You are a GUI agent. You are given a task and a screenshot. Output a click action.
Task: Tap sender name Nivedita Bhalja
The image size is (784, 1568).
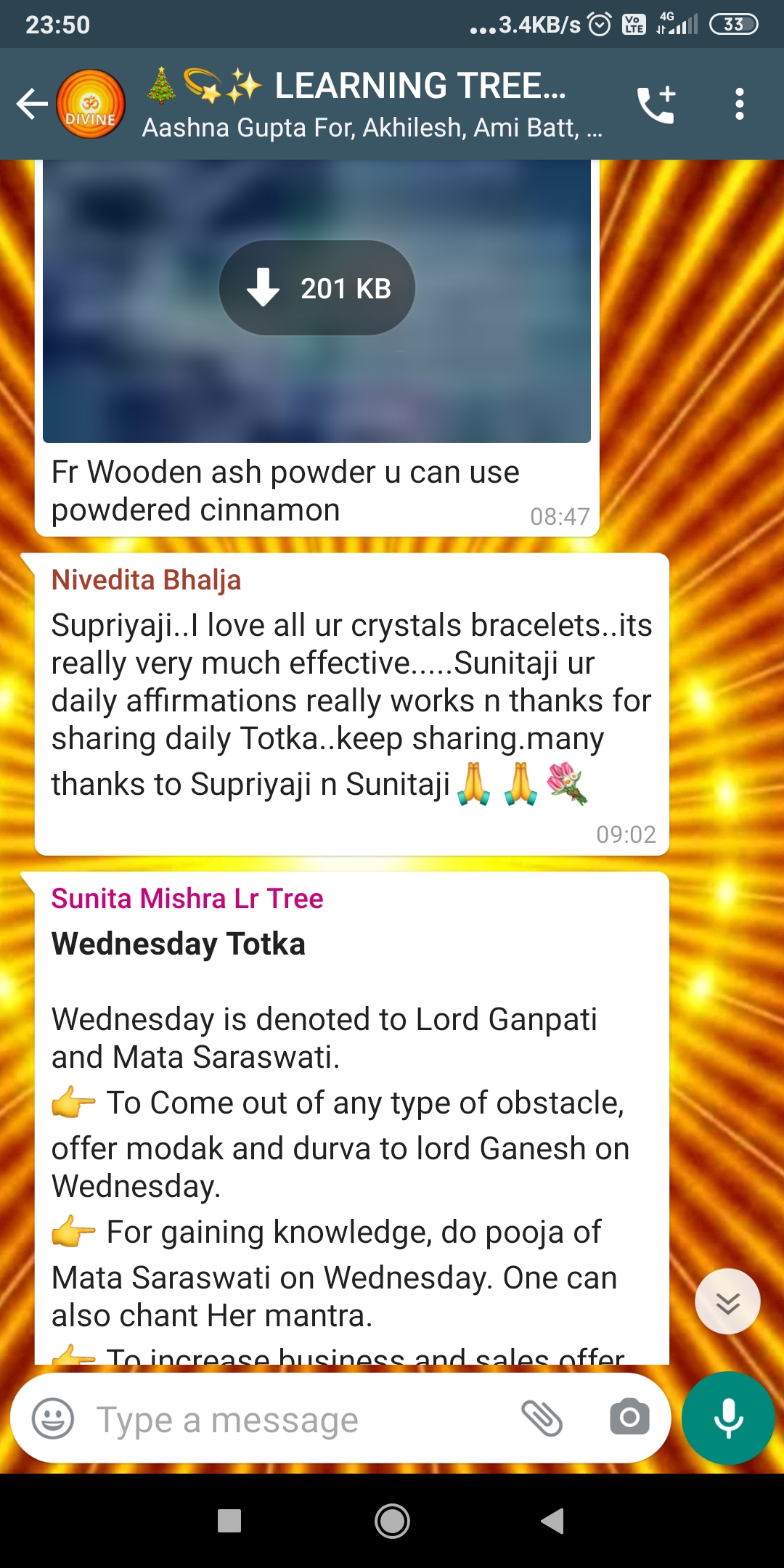click(146, 580)
